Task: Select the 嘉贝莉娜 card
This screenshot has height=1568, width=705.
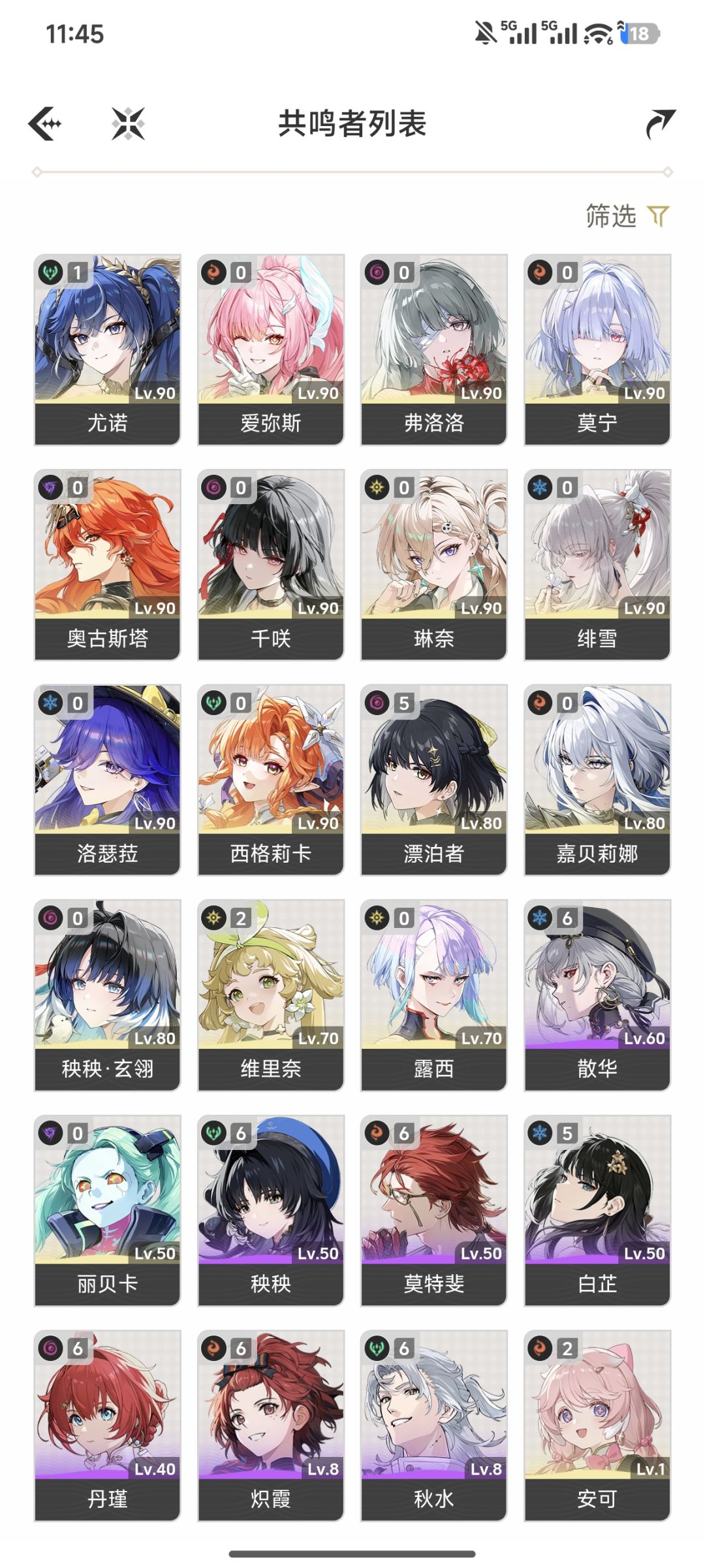Action: point(597,780)
